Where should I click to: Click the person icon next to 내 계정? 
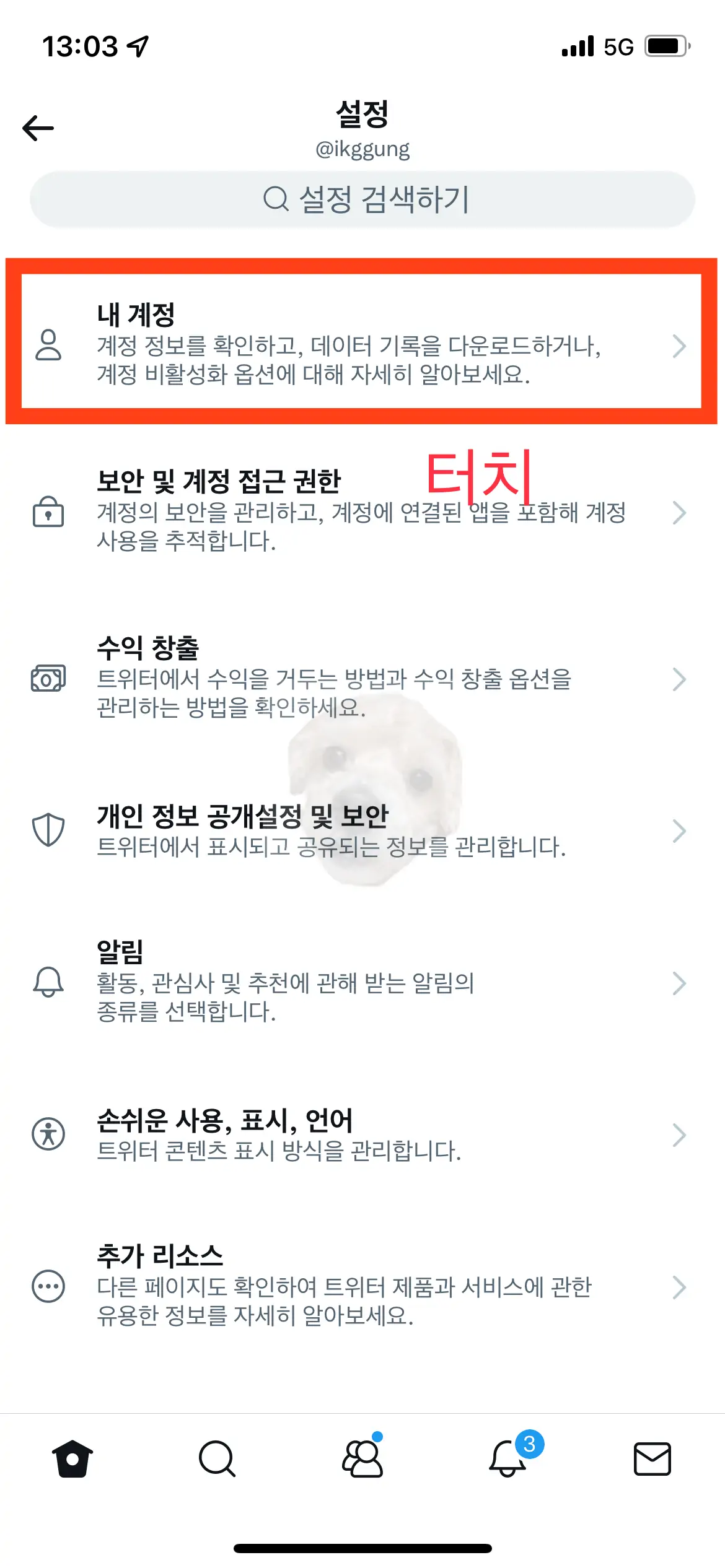point(50,346)
